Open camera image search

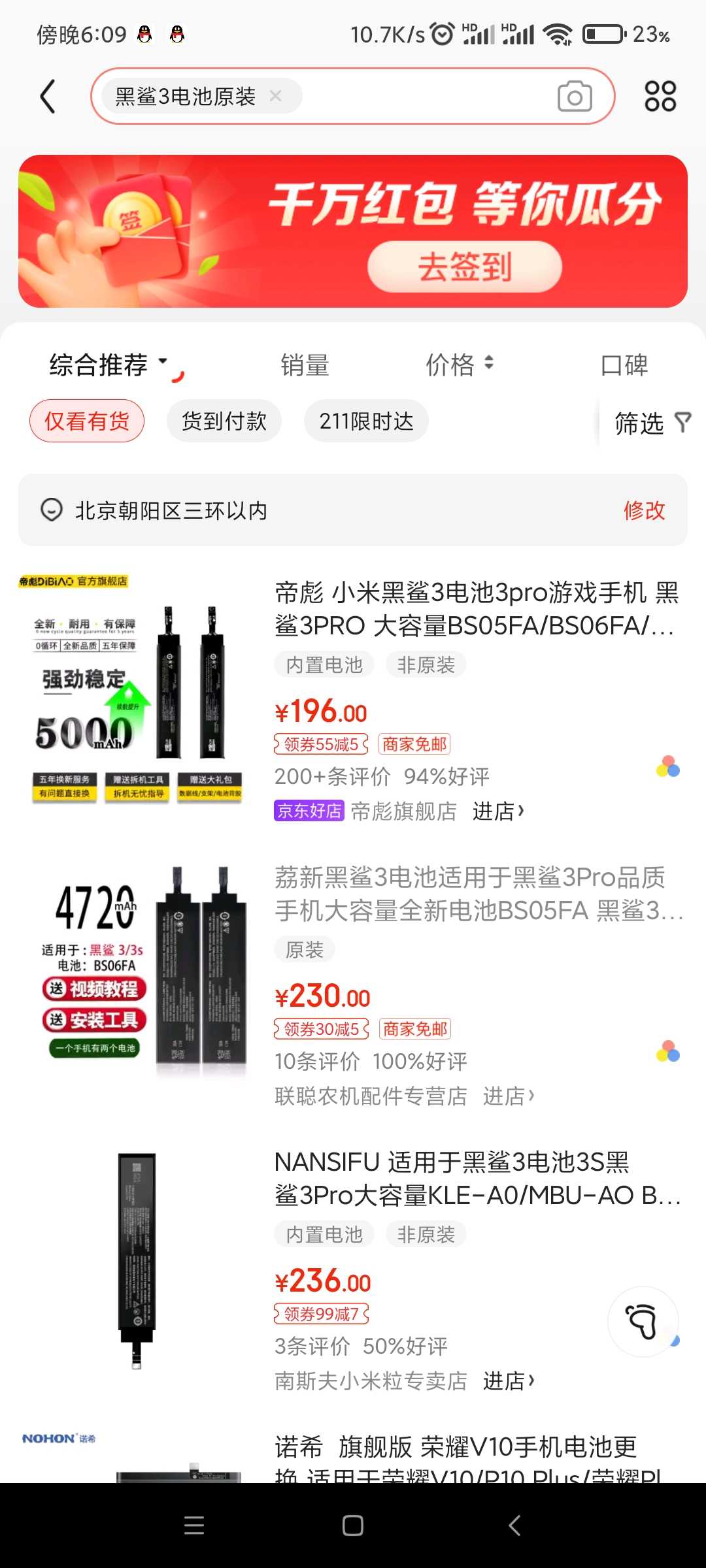[575, 97]
